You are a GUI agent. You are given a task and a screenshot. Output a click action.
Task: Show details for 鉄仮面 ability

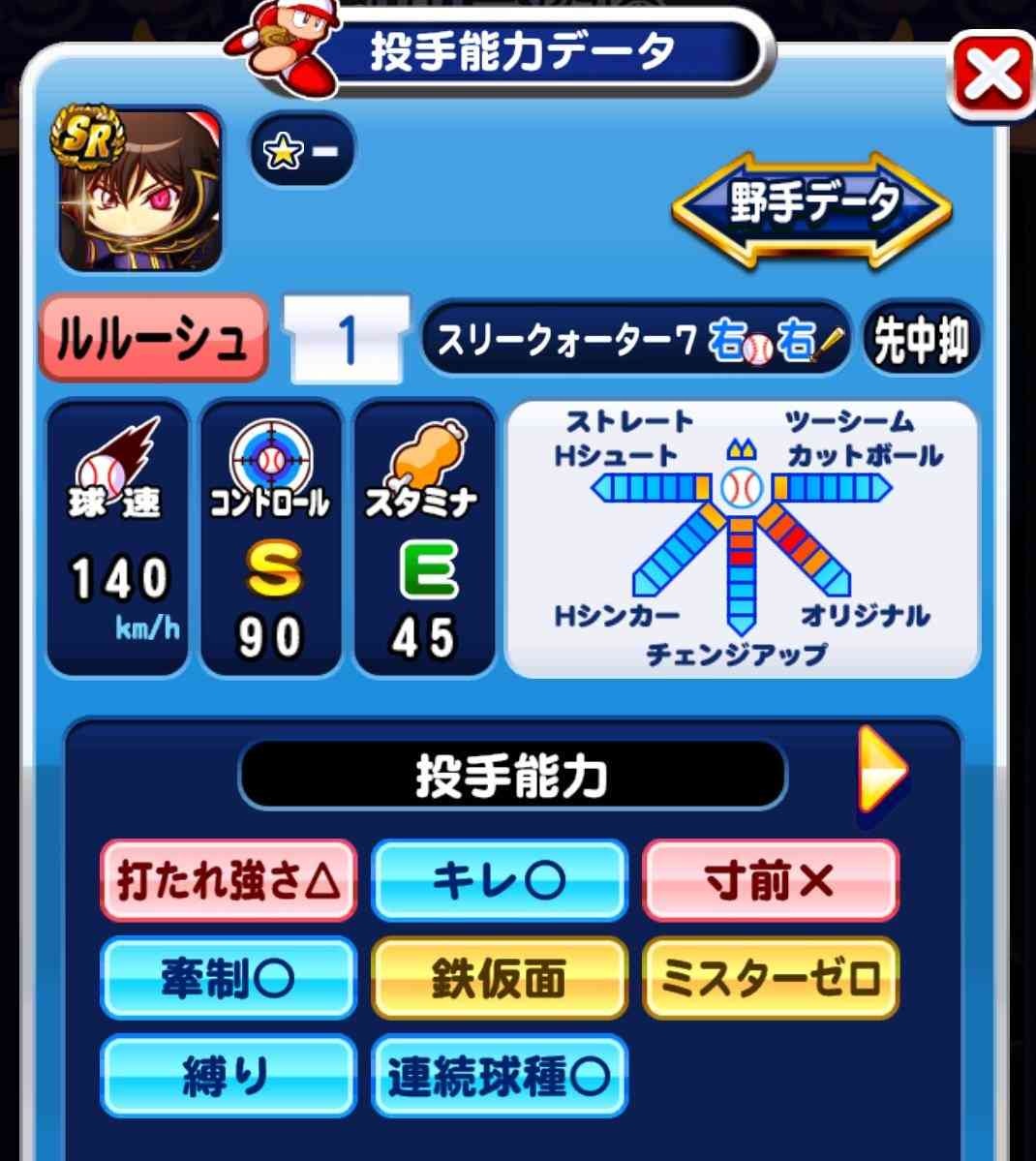pyautogui.click(x=500, y=978)
